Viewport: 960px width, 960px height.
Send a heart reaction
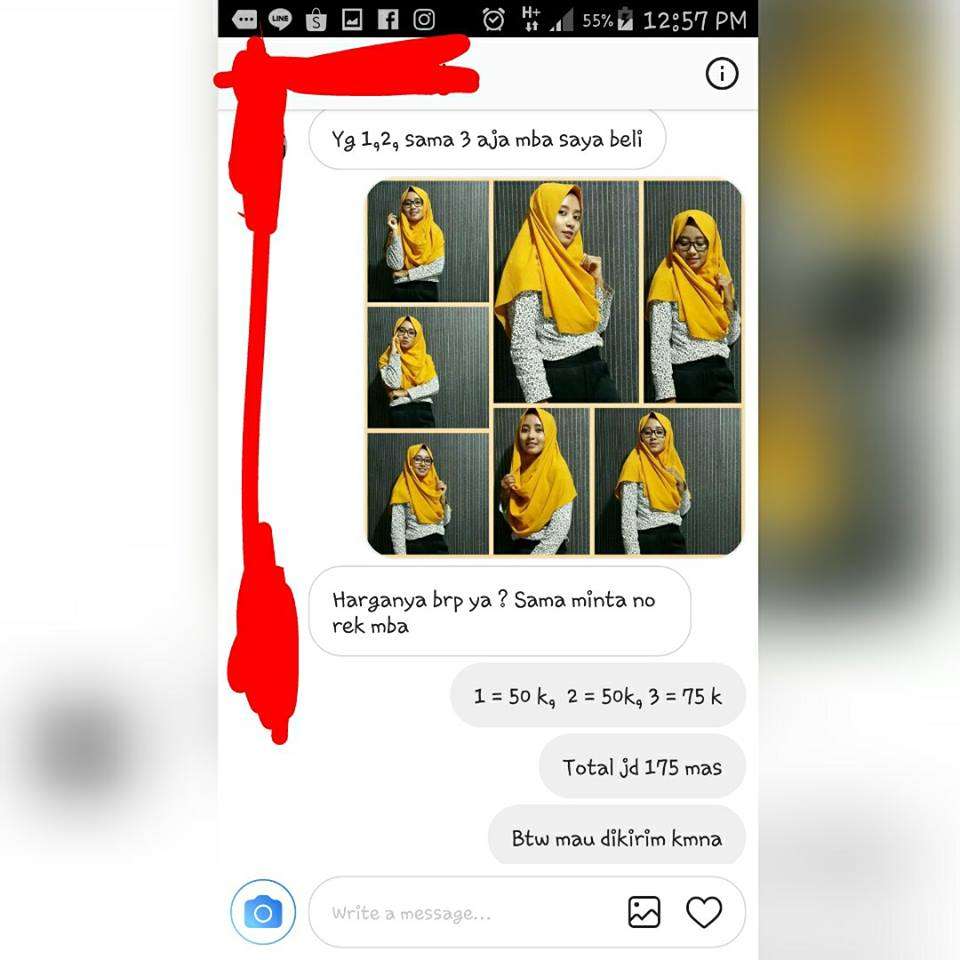[703, 912]
